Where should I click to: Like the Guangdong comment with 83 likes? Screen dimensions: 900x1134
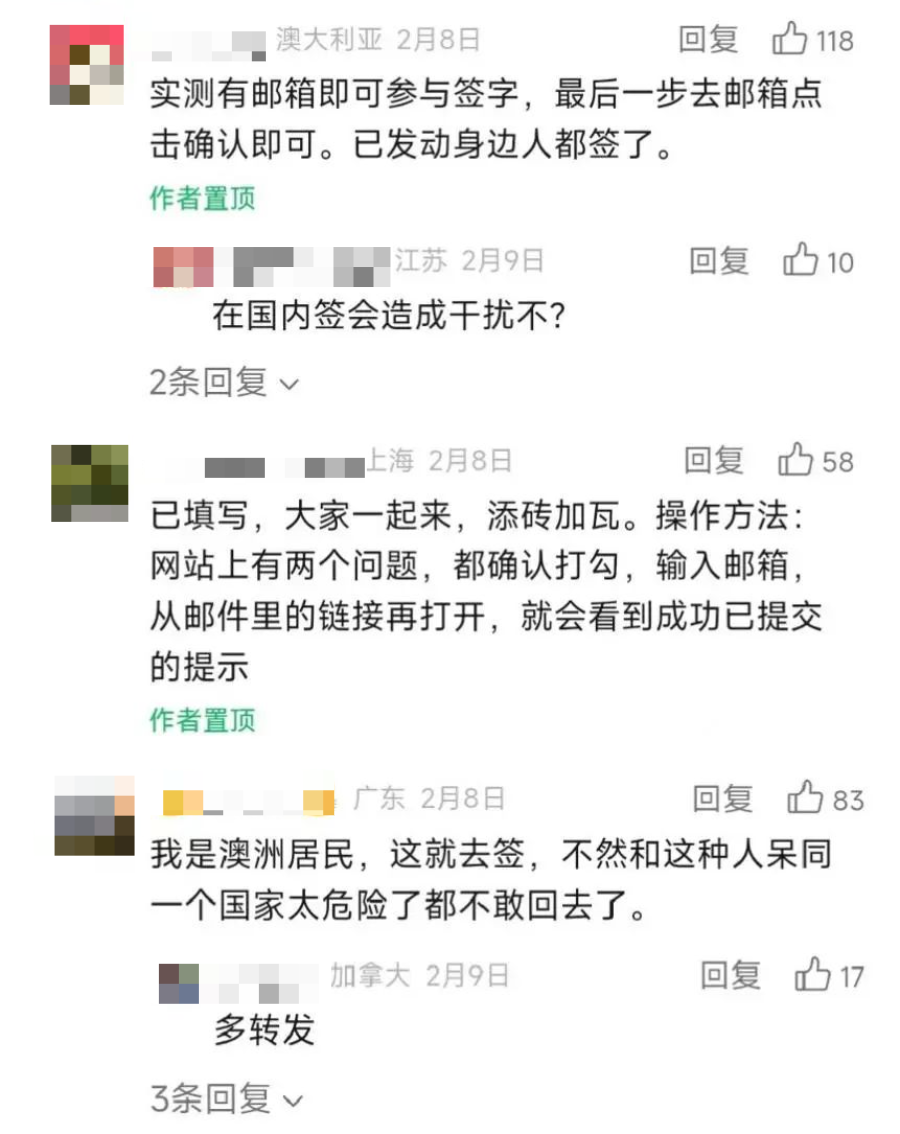(x=805, y=799)
